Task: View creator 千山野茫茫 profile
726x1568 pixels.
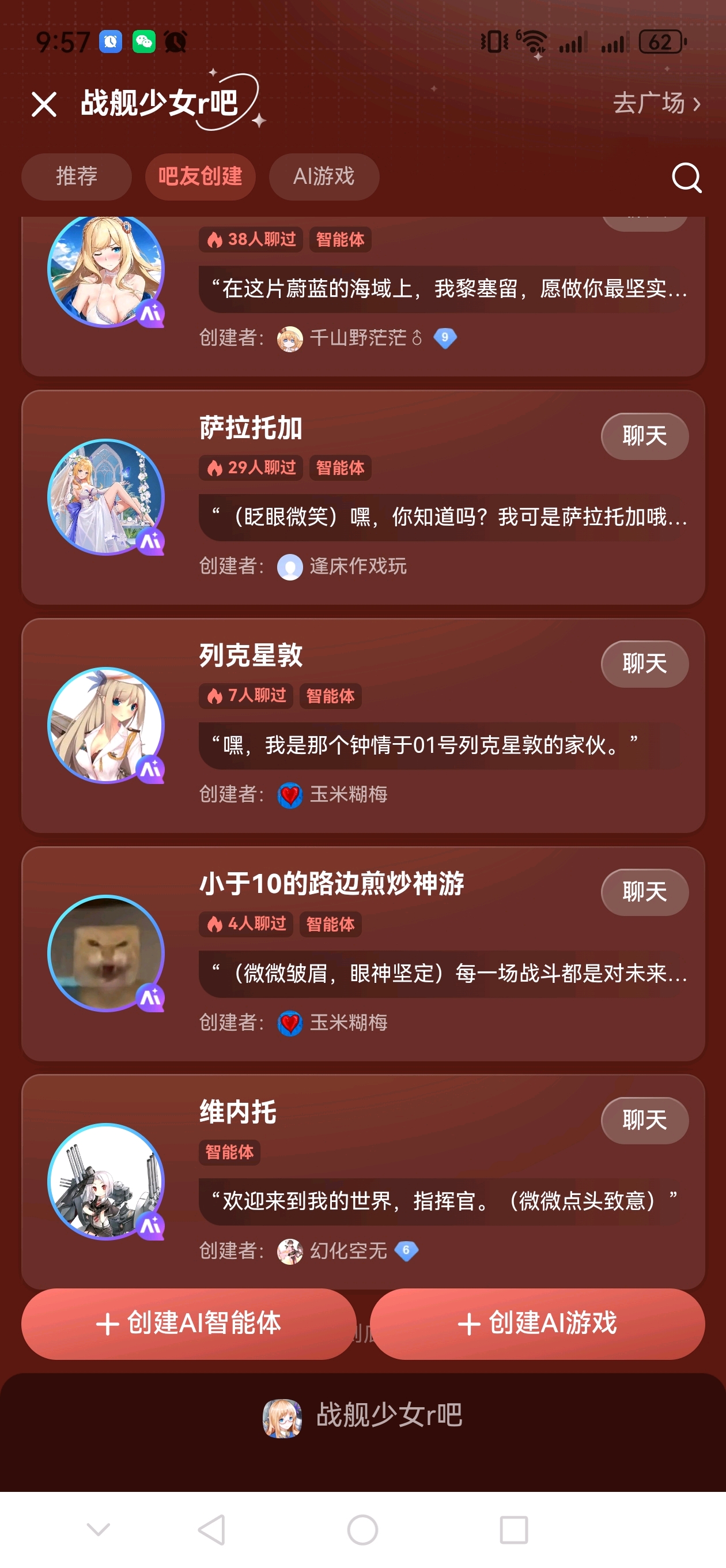Action: click(357, 338)
